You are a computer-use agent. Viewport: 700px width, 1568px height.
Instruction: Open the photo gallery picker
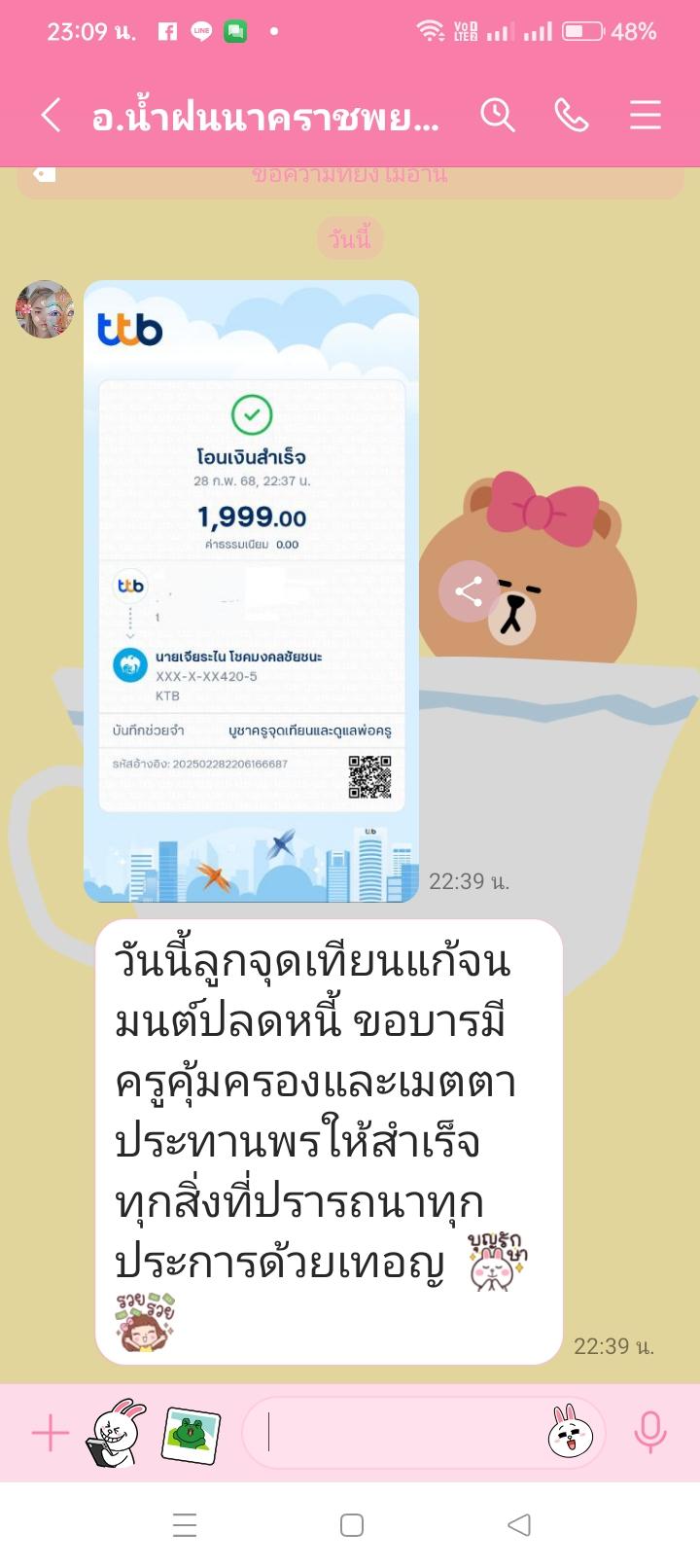(x=191, y=1434)
